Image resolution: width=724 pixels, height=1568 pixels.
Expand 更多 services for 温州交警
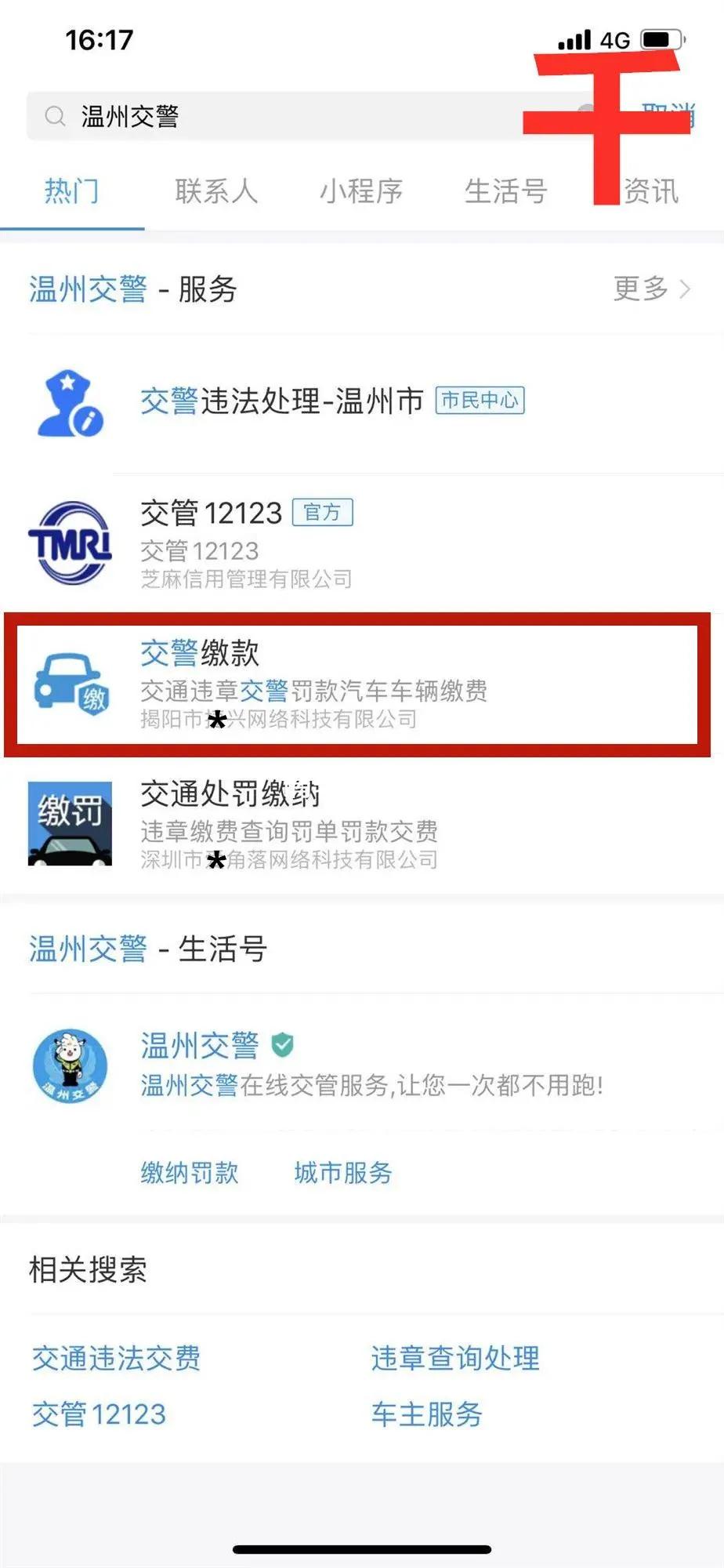[x=639, y=289]
